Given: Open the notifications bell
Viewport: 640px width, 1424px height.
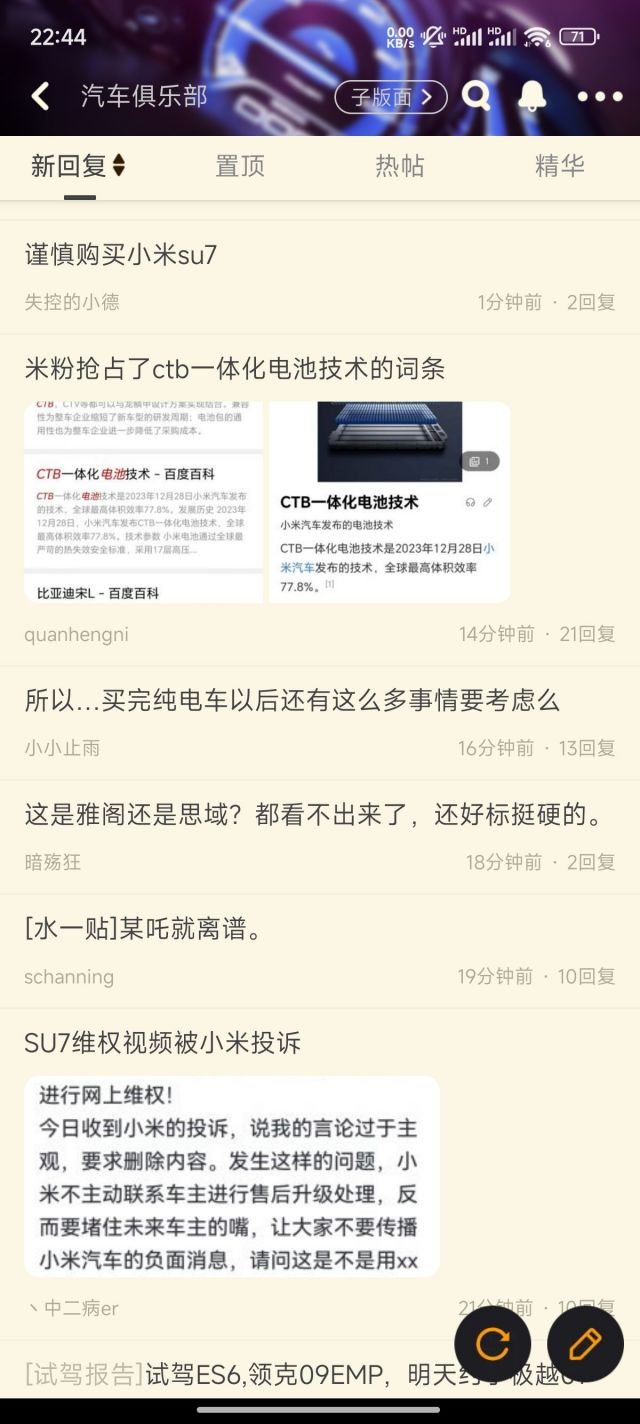Looking at the screenshot, I should click(x=532, y=96).
